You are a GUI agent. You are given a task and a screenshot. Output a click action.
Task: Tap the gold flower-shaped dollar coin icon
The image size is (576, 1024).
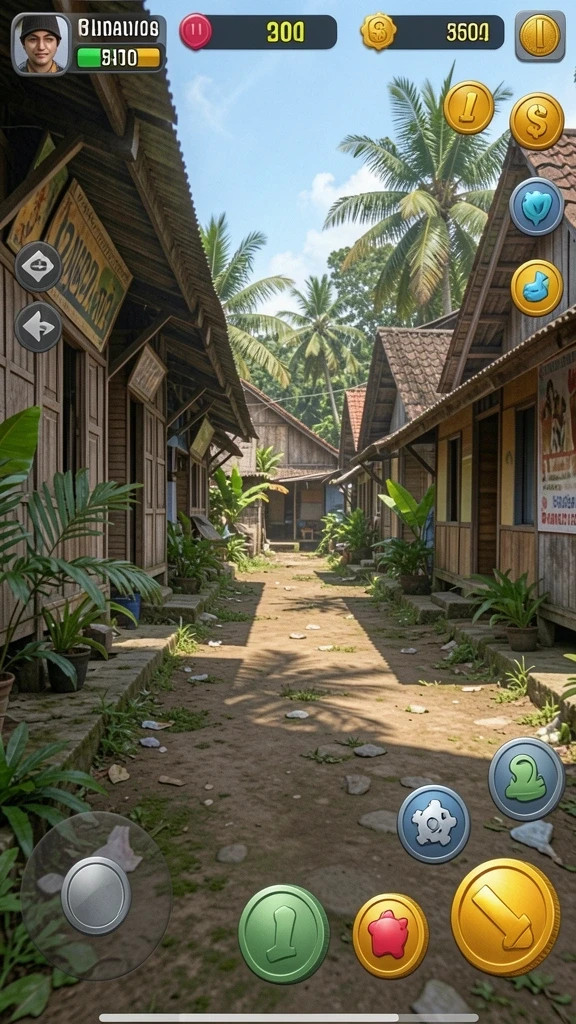tap(379, 31)
